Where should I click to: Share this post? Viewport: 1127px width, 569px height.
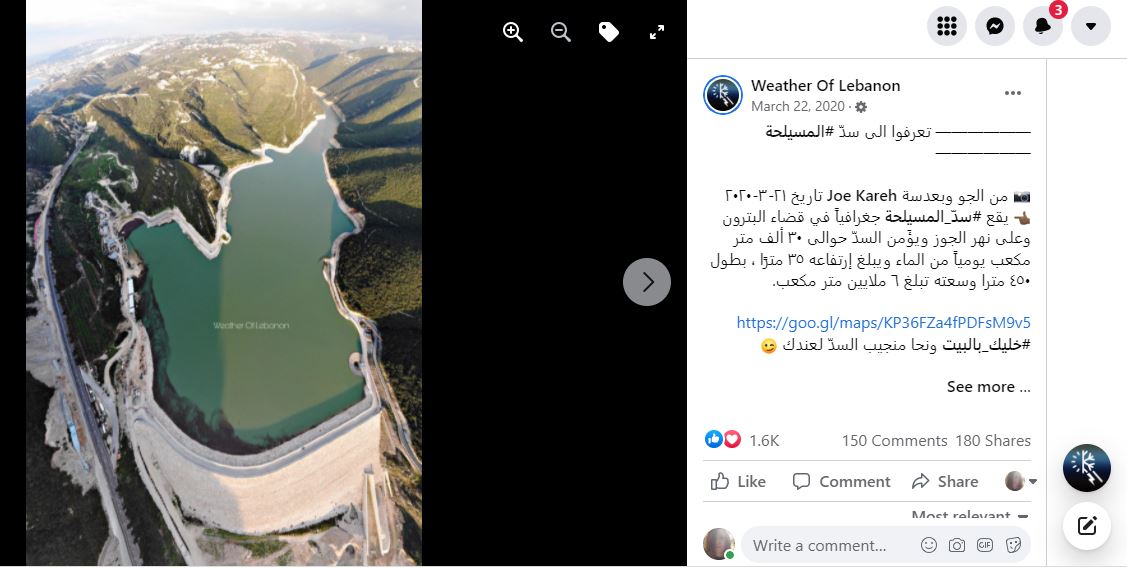[x=945, y=482]
